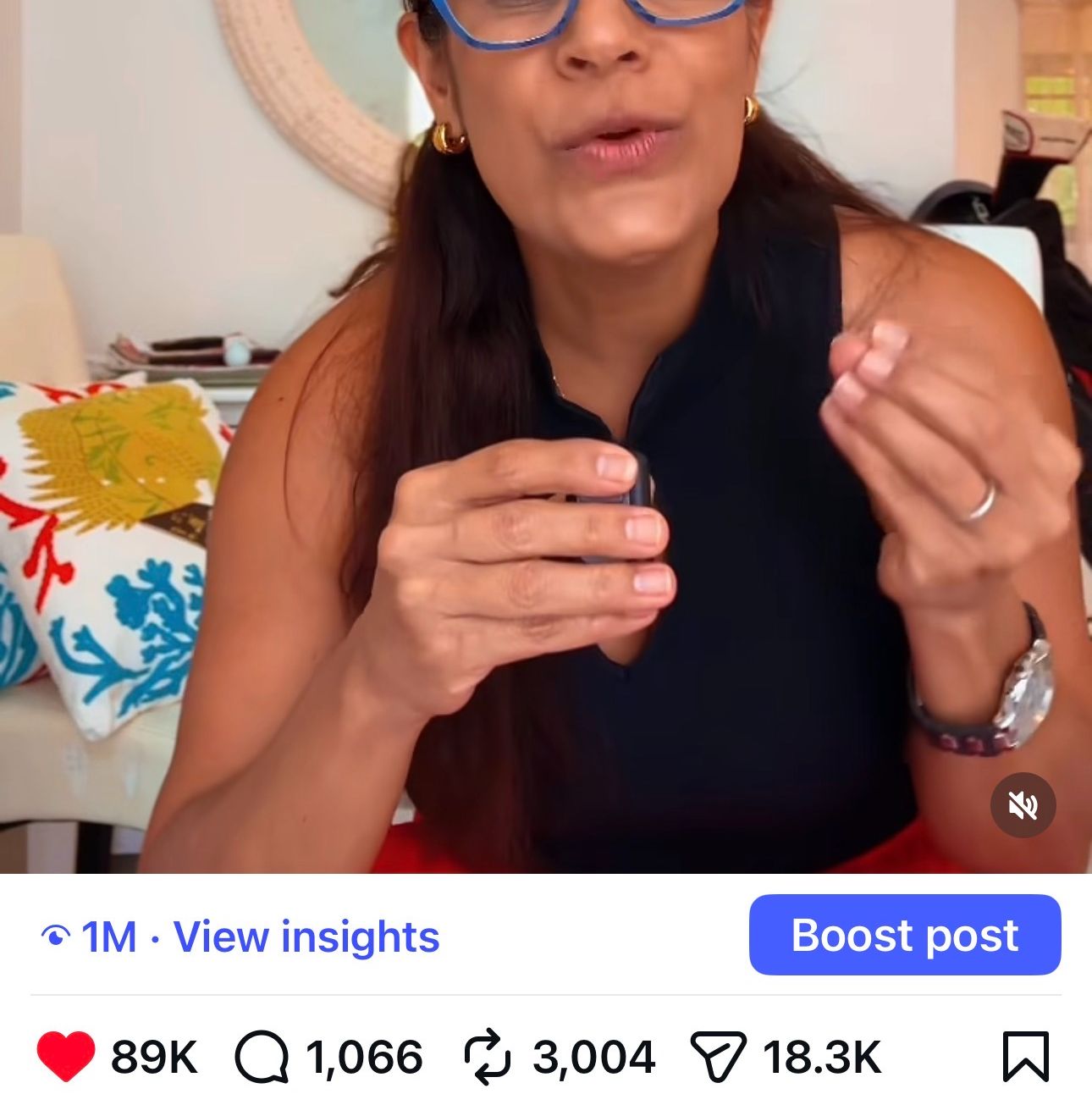Share the post via paper plane icon
Screen dimensions: 1092x1116
[x=719, y=1056]
